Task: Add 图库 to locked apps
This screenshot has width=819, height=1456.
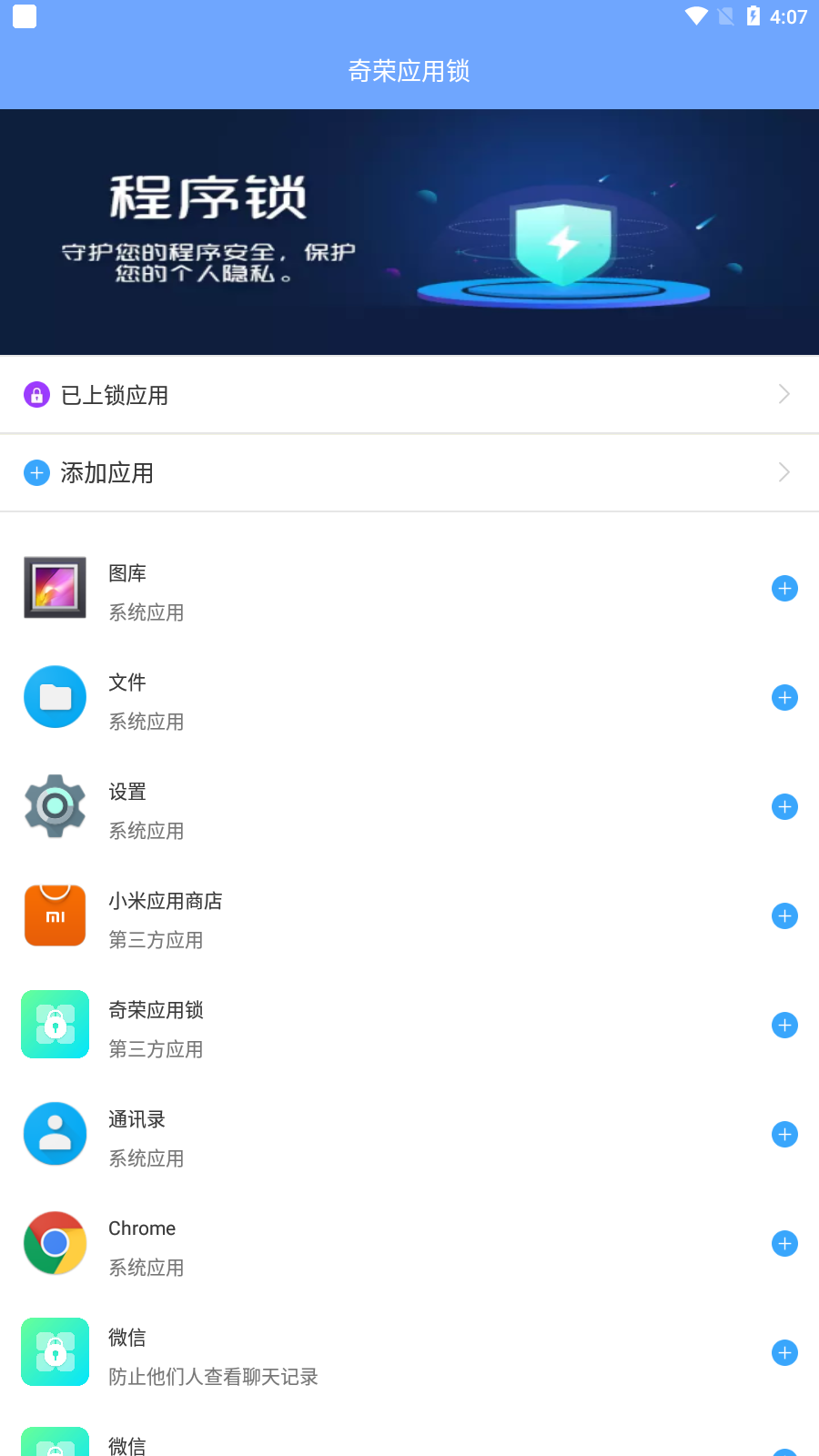Action: click(784, 589)
